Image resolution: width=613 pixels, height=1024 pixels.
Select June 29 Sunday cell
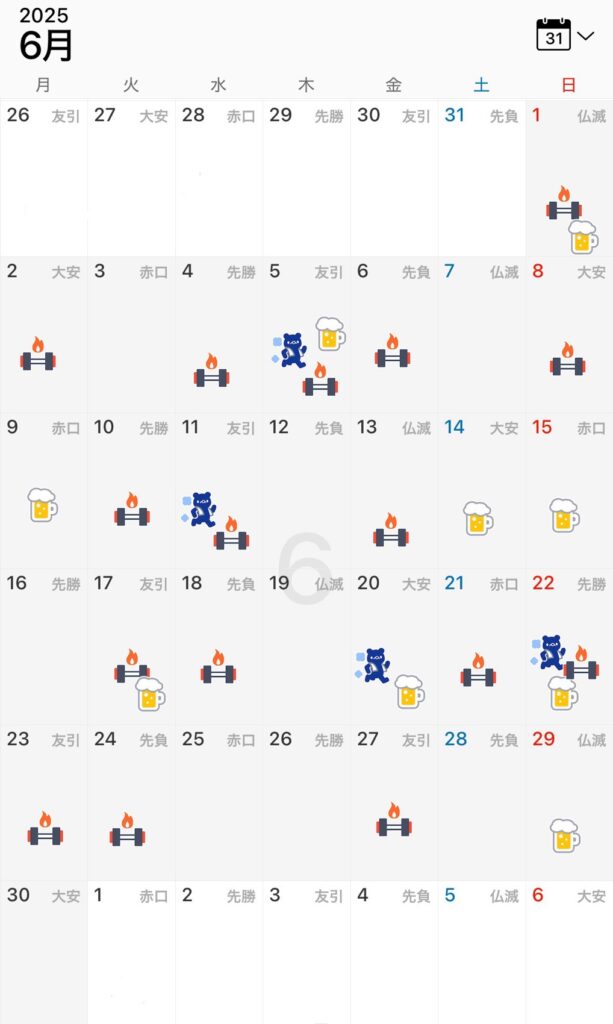point(569,803)
